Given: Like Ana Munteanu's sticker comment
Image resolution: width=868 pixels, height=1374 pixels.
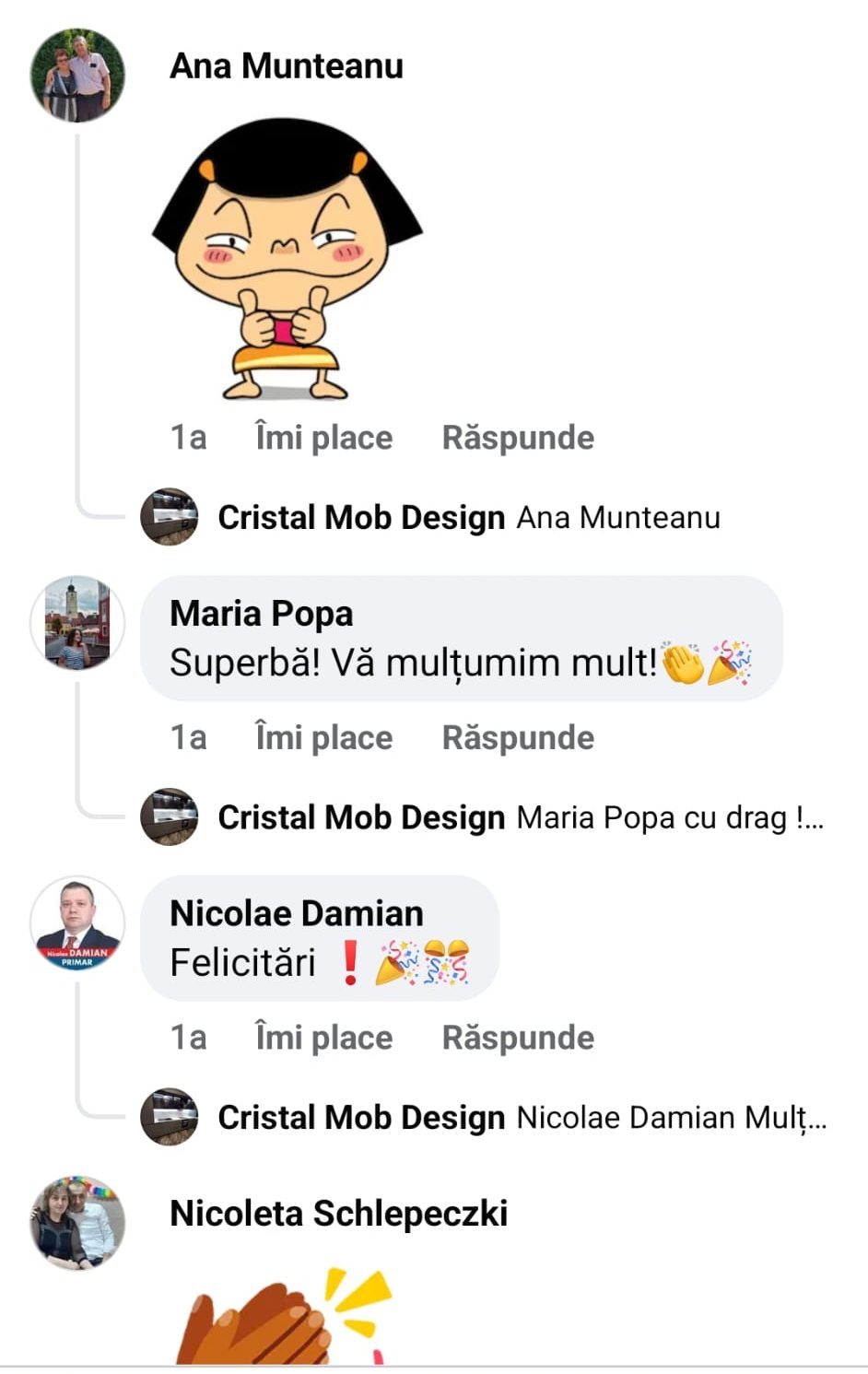Looking at the screenshot, I should coord(323,437).
